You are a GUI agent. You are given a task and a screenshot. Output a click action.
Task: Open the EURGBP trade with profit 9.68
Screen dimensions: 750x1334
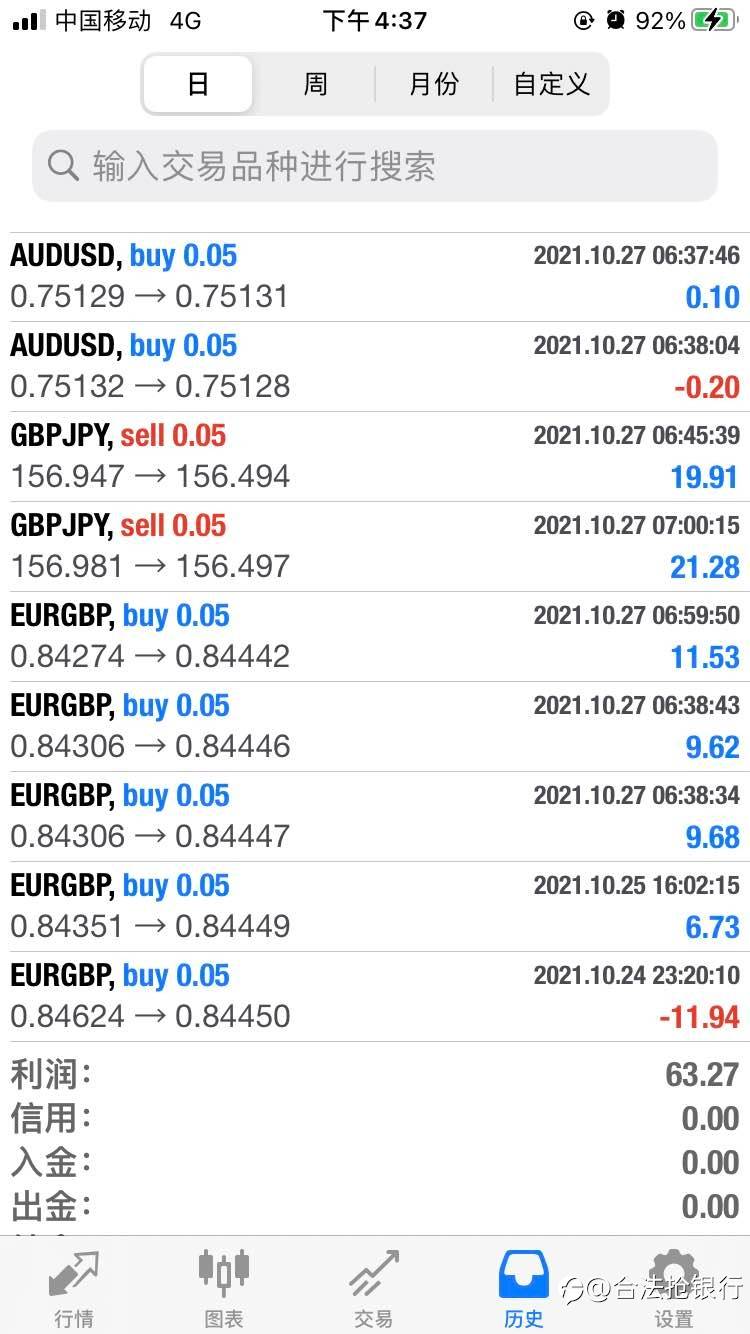click(375, 816)
